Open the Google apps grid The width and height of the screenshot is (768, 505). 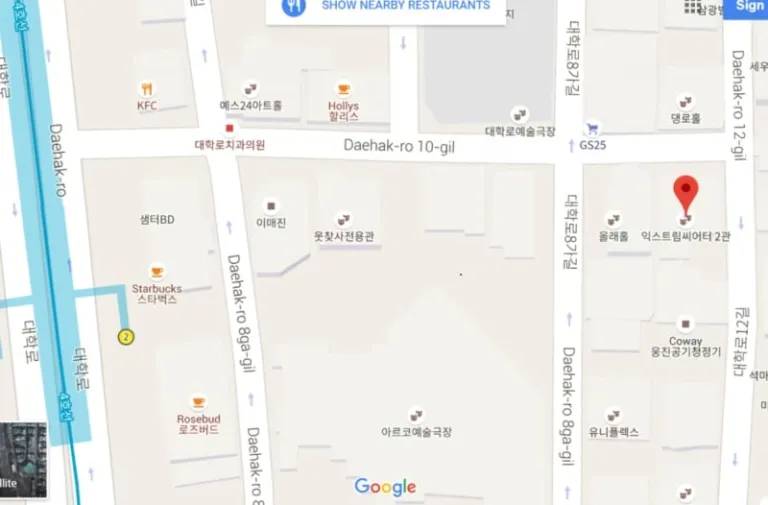tap(692, 6)
